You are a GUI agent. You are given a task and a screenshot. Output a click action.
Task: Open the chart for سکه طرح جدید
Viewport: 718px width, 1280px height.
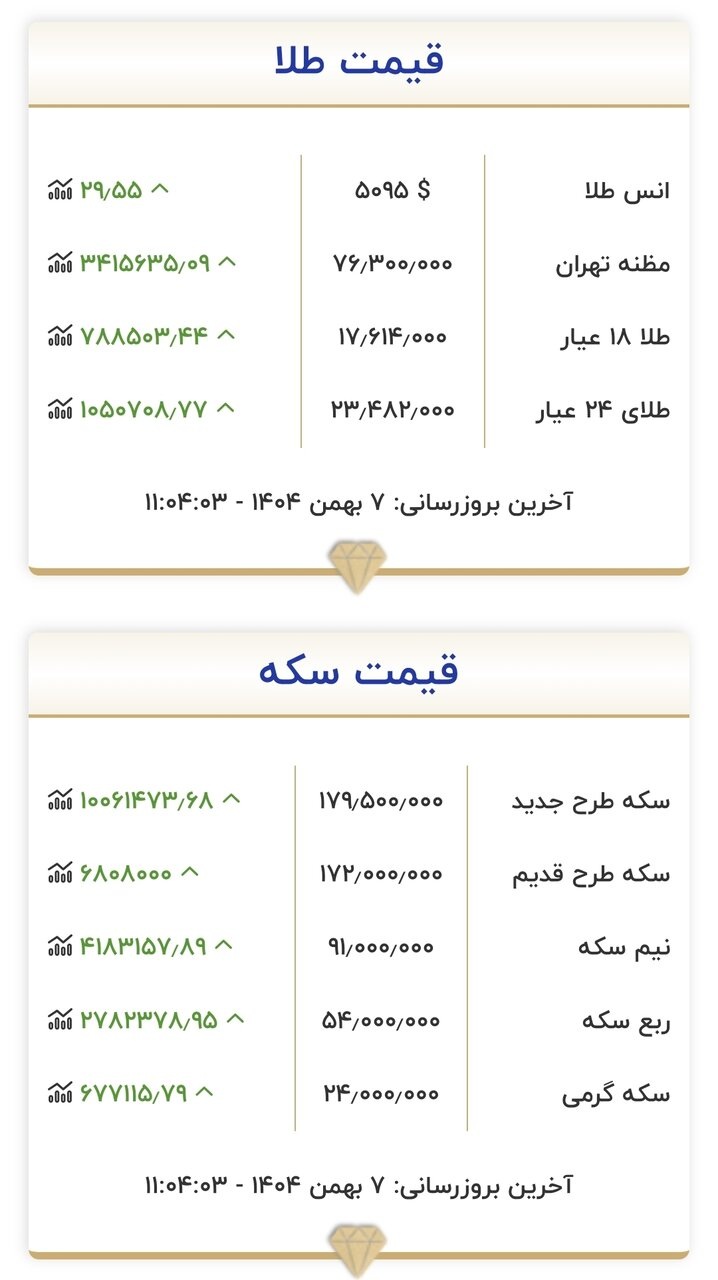pyautogui.click(x=60, y=800)
